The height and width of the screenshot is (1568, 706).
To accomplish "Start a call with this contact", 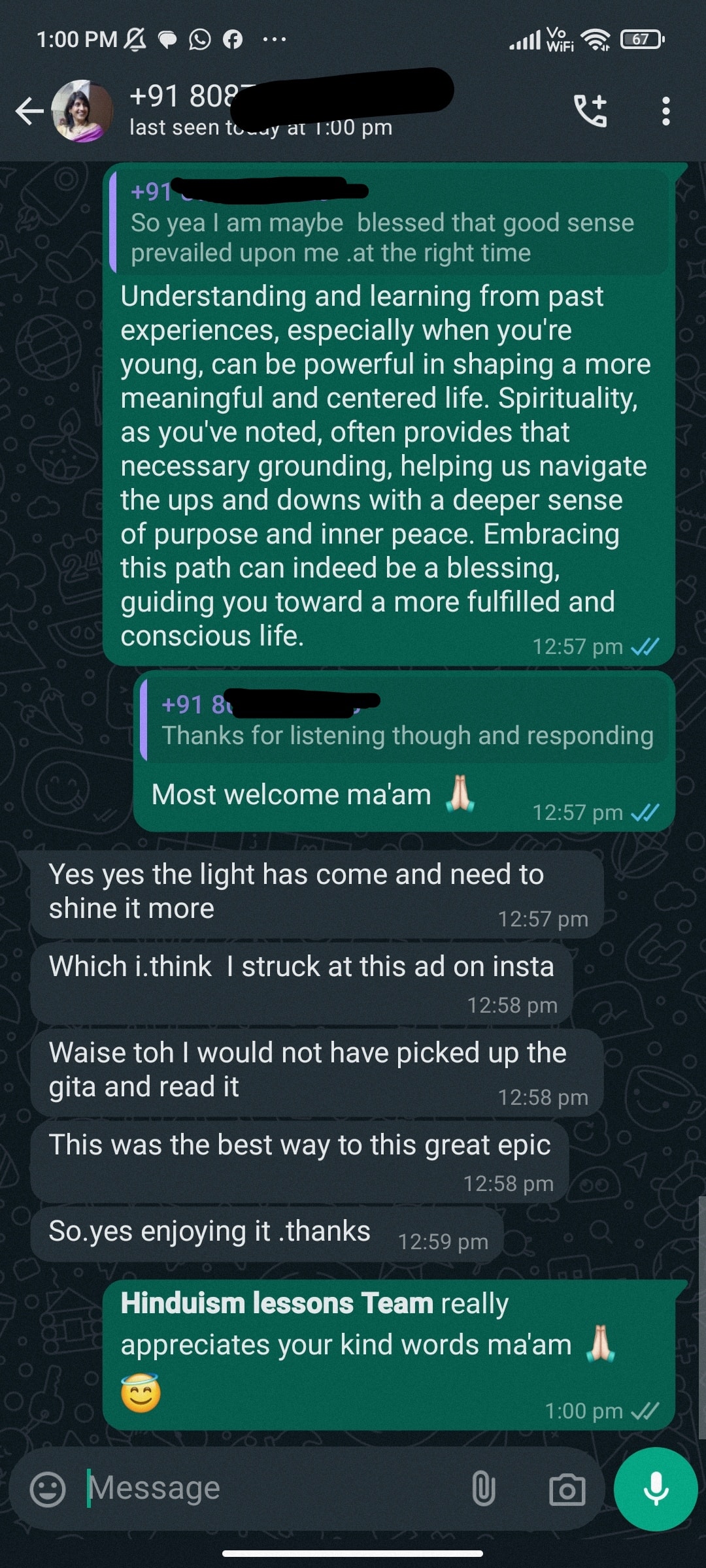I will pos(590,111).
